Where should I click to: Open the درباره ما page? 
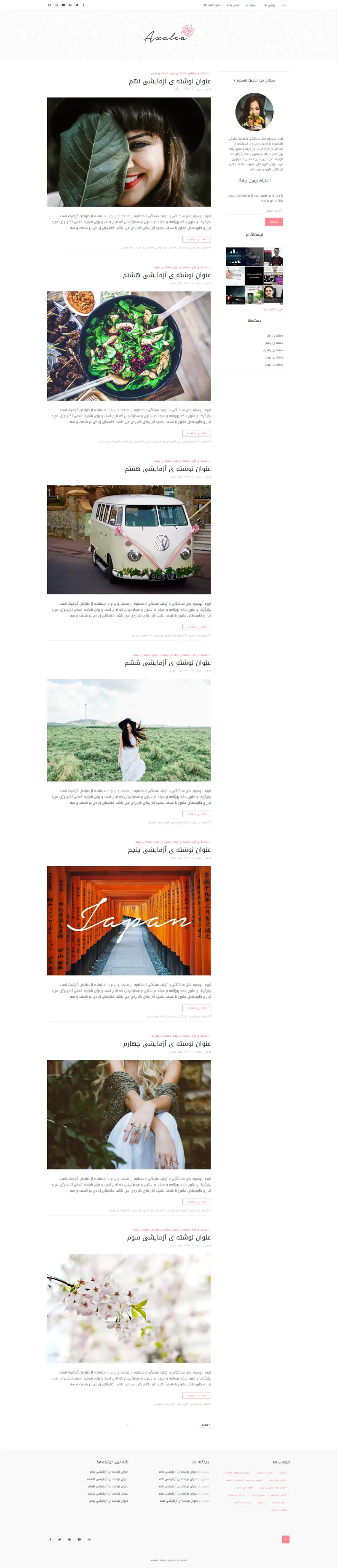tap(250, 5)
